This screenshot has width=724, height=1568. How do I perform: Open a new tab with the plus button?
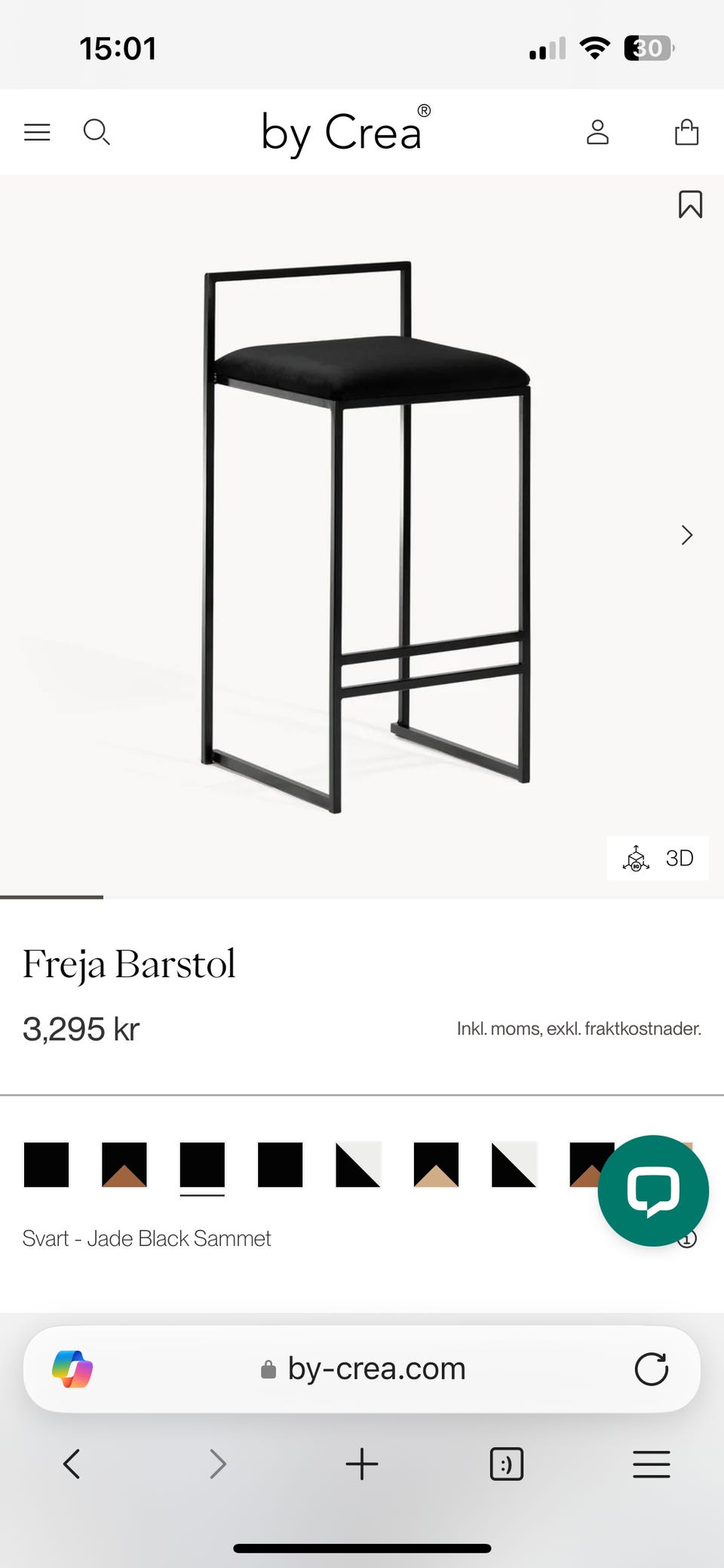(362, 1464)
